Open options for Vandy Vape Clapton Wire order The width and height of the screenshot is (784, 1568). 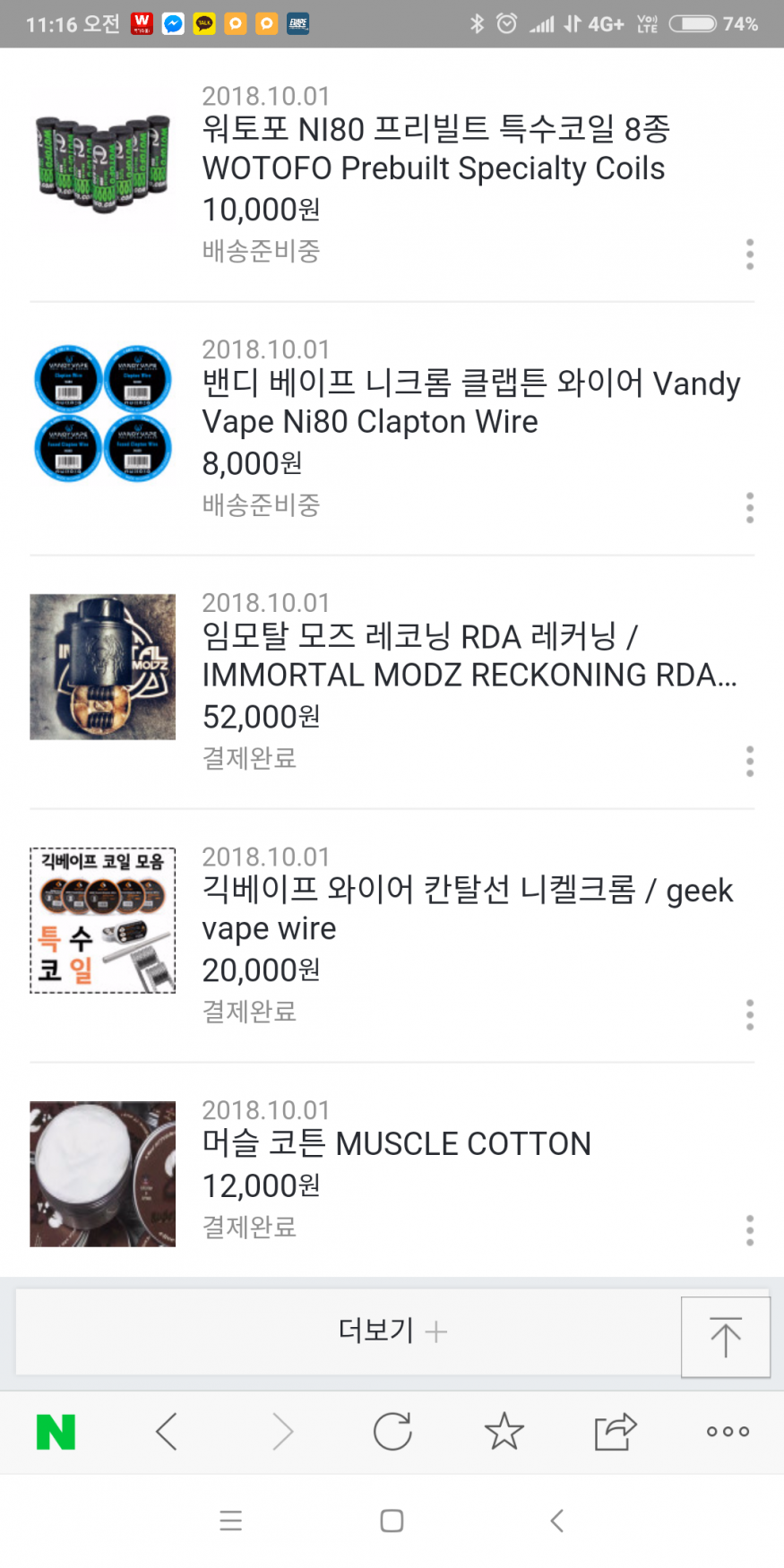coord(750,508)
